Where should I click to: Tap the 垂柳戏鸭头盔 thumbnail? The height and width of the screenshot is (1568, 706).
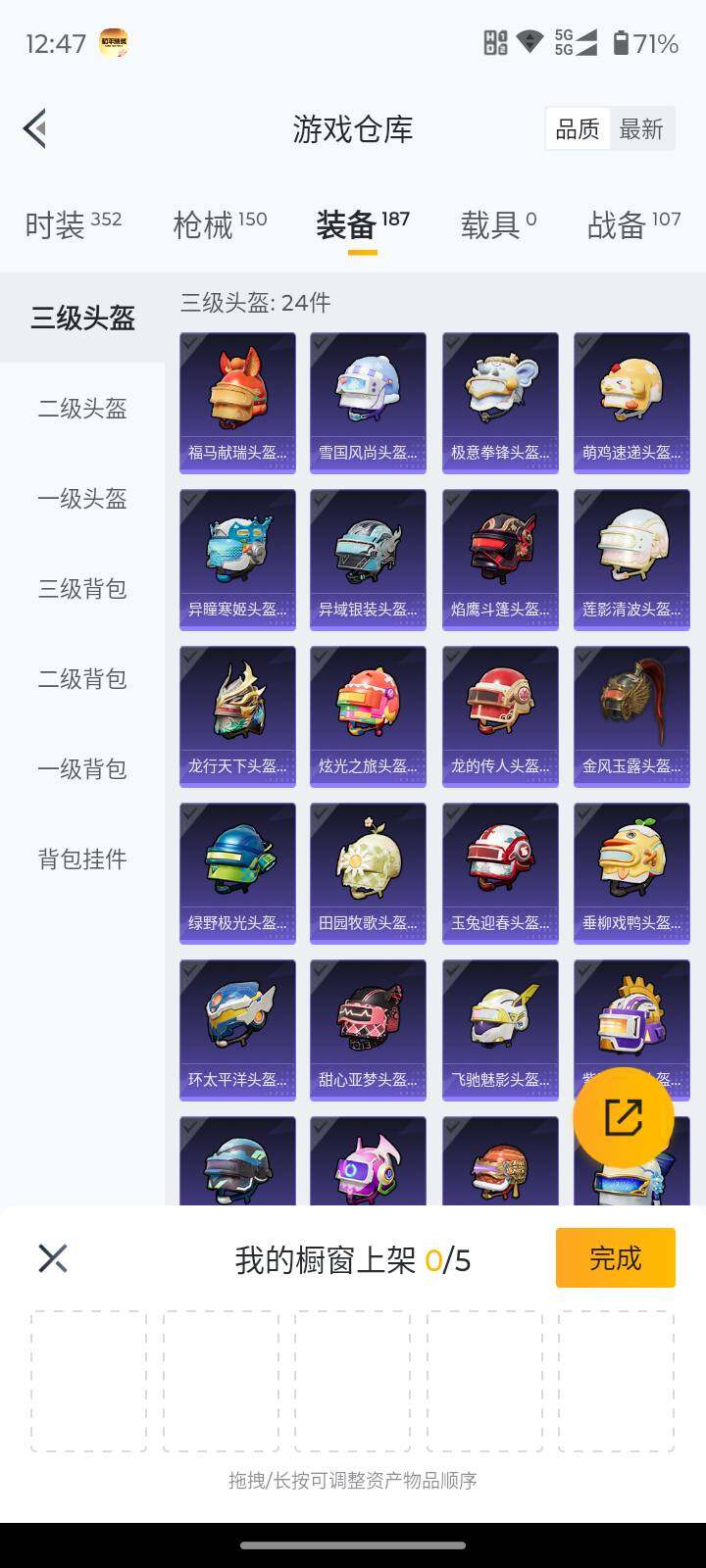click(630, 862)
